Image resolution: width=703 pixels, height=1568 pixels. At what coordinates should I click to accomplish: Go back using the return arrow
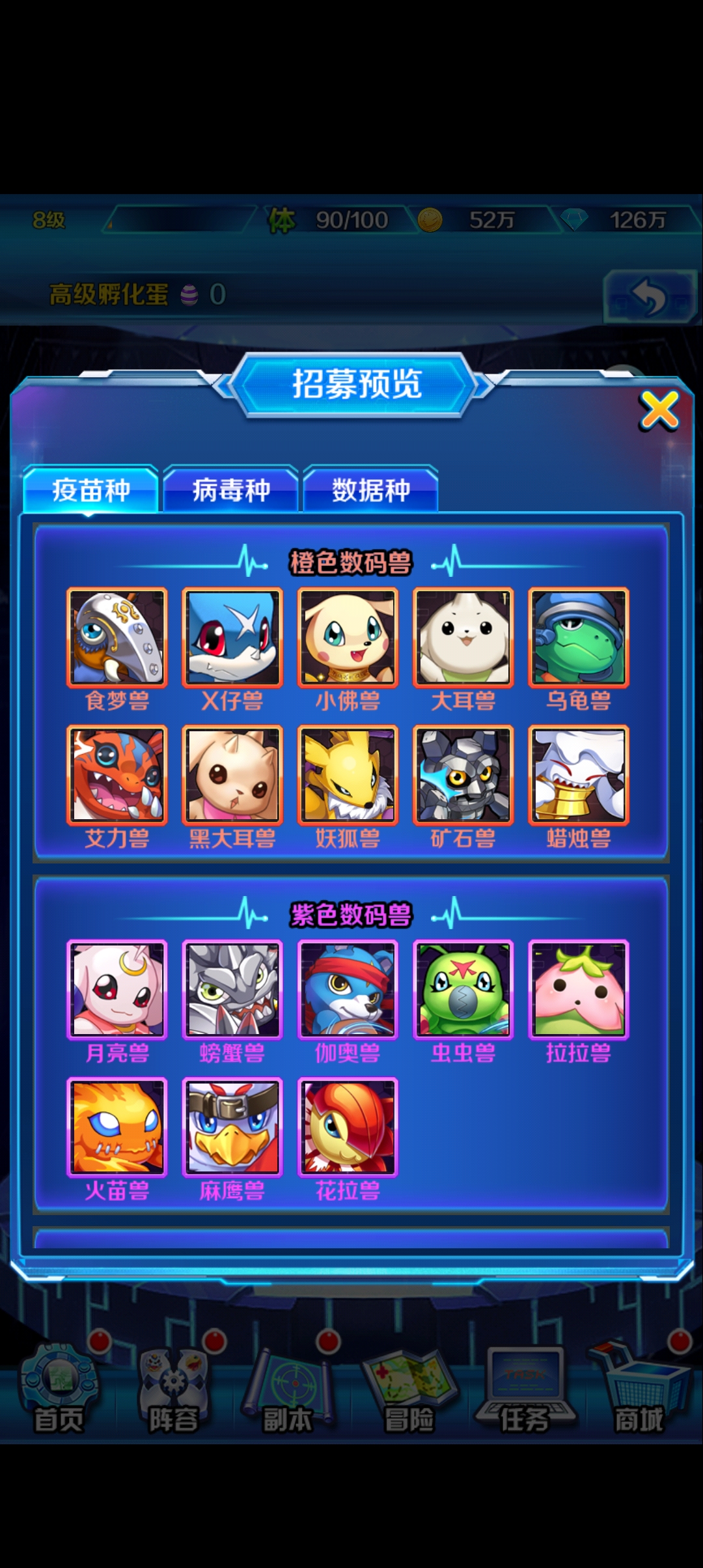point(650,298)
